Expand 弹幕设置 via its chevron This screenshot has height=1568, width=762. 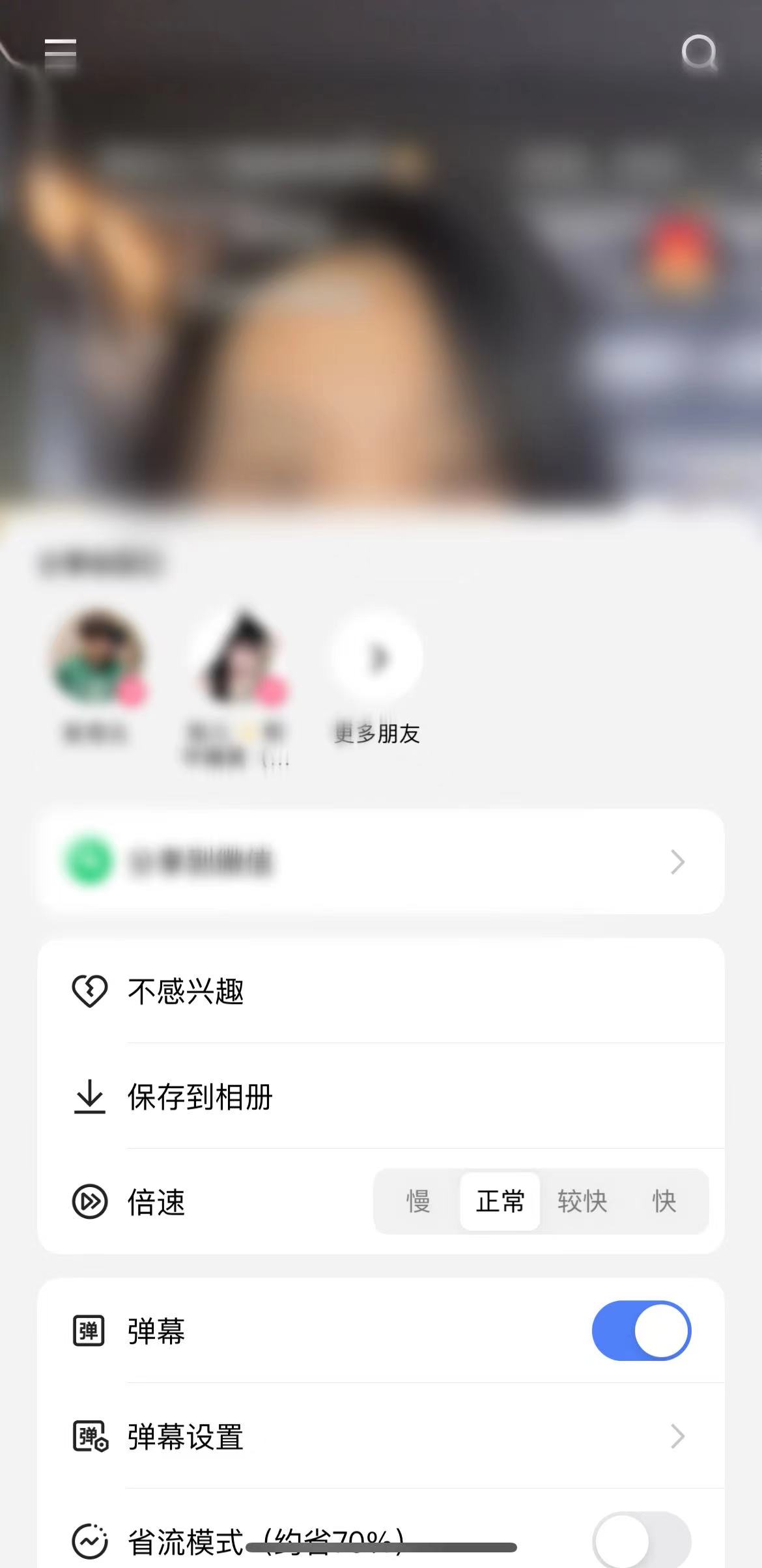coord(678,1437)
